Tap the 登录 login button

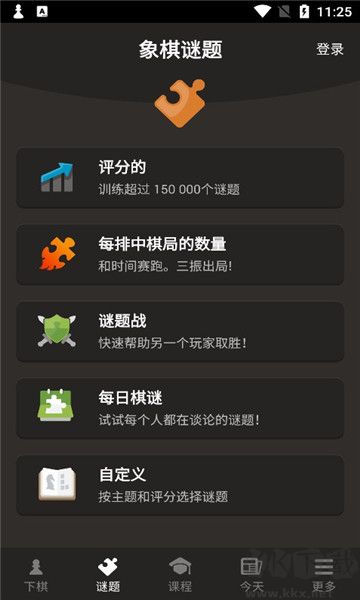(x=329, y=49)
